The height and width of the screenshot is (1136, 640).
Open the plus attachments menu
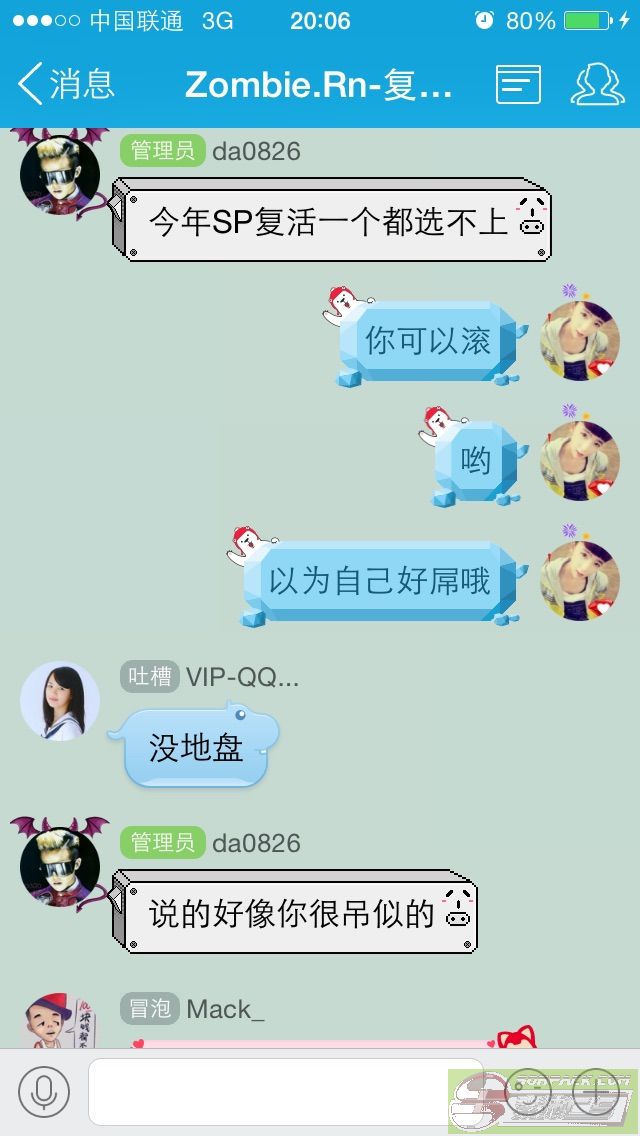tap(597, 1091)
